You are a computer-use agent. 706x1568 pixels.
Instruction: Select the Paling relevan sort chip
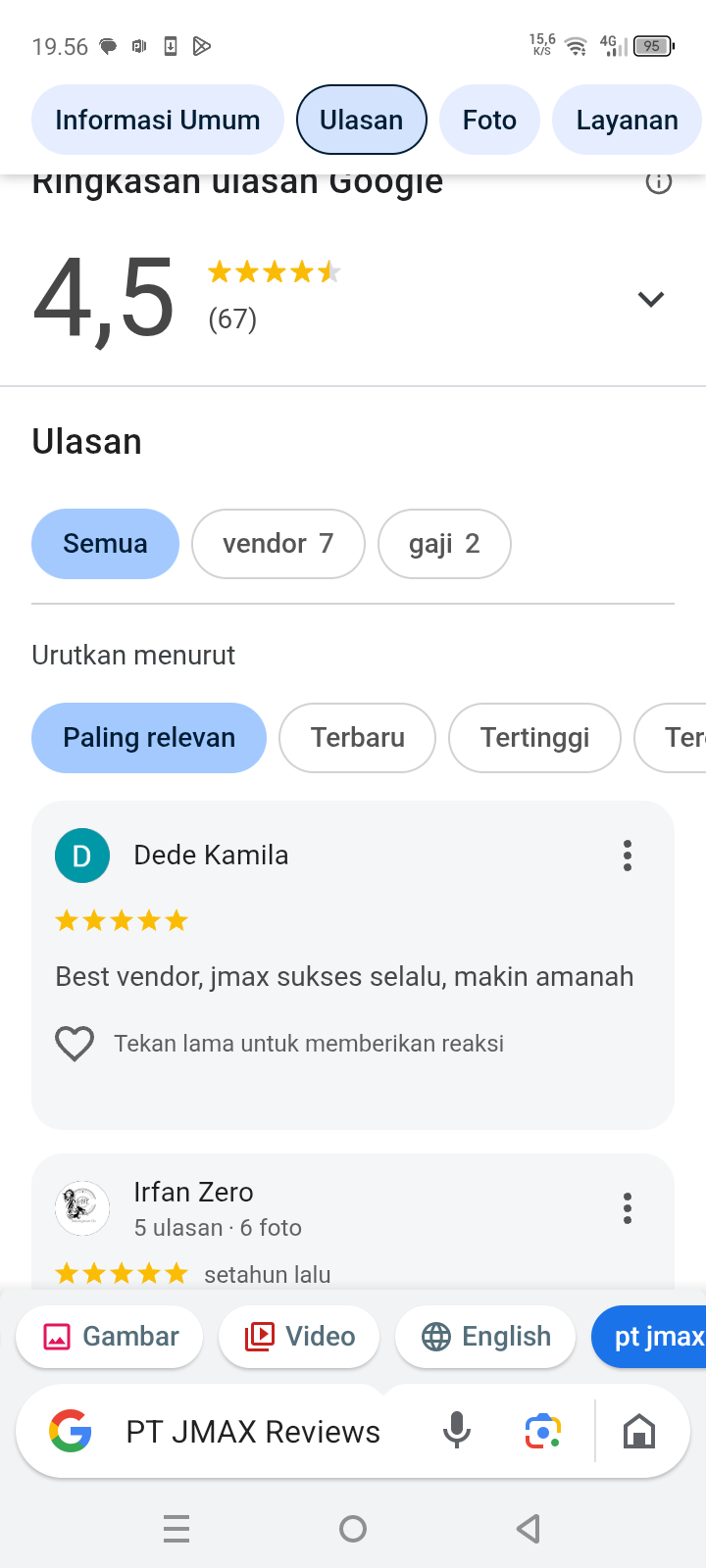click(x=149, y=738)
